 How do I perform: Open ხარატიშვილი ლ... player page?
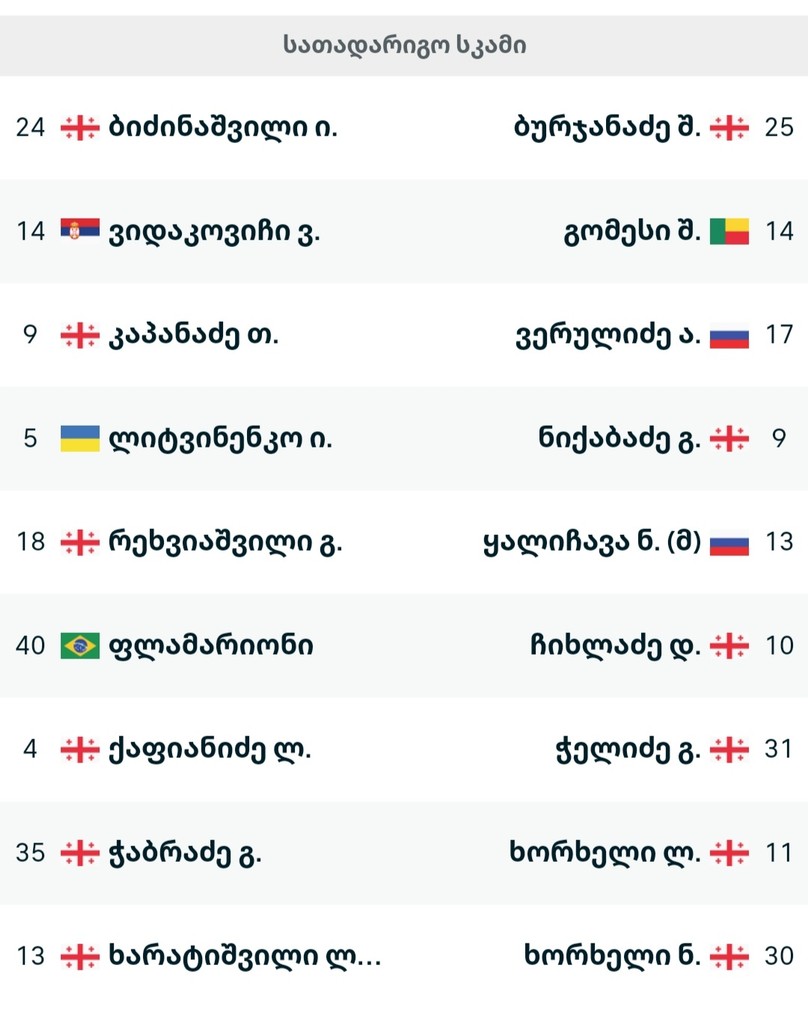pyautogui.click(x=244, y=956)
